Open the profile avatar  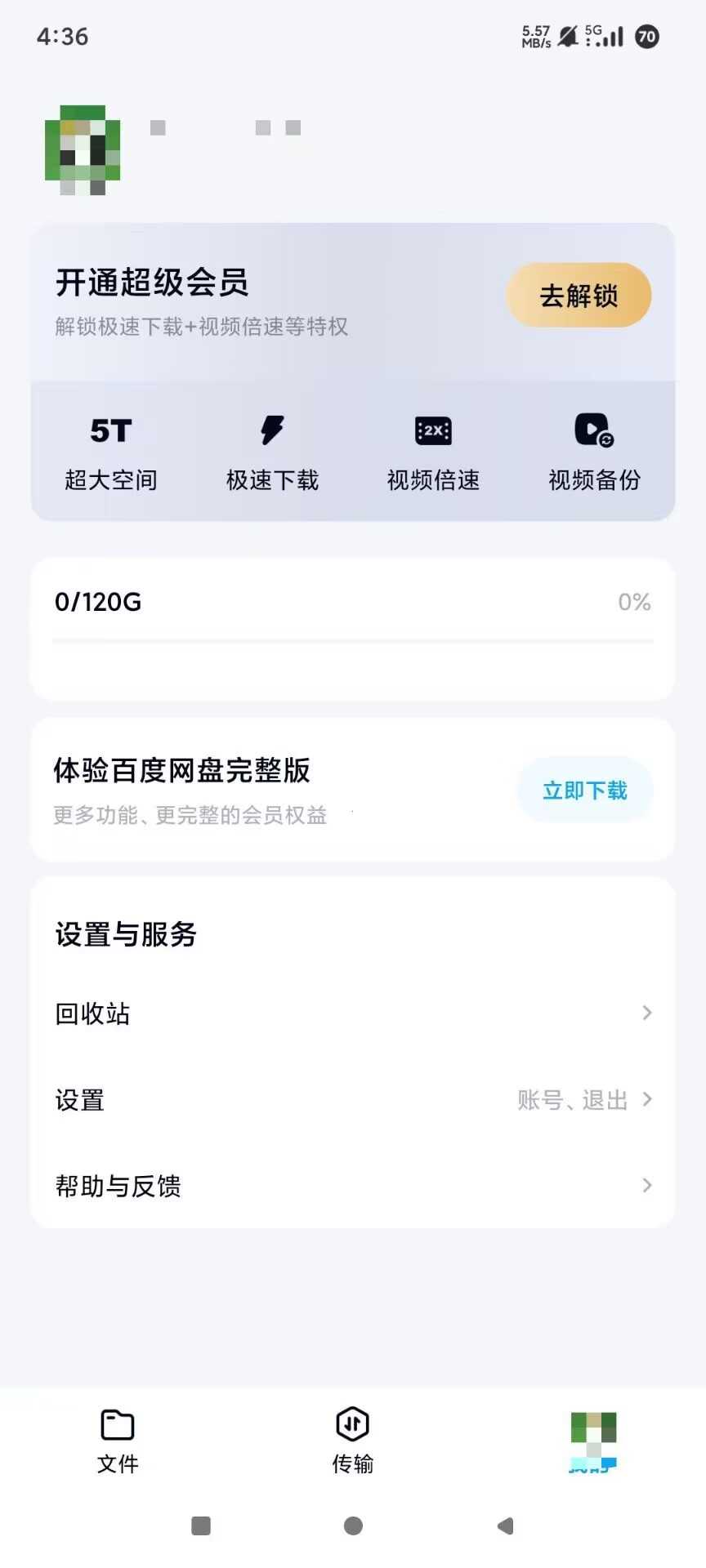(x=83, y=150)
